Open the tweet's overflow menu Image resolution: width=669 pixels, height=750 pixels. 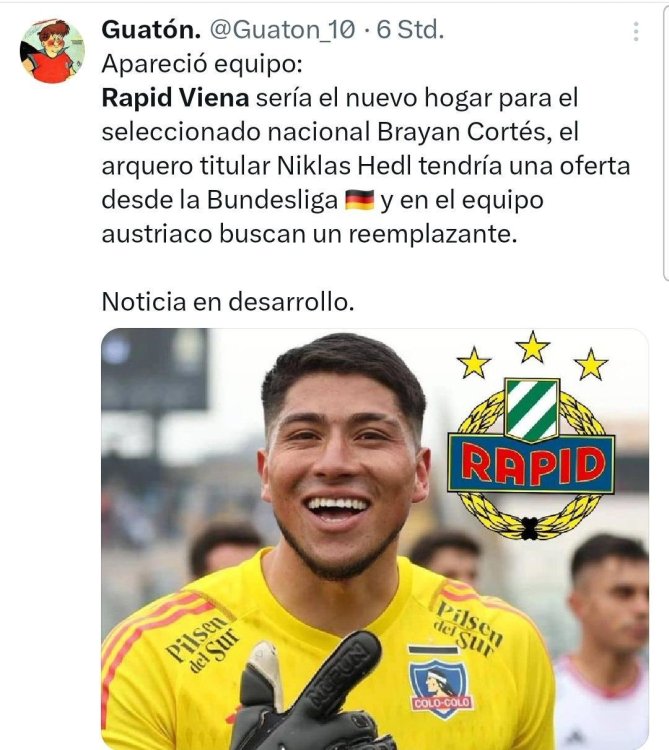636,32
